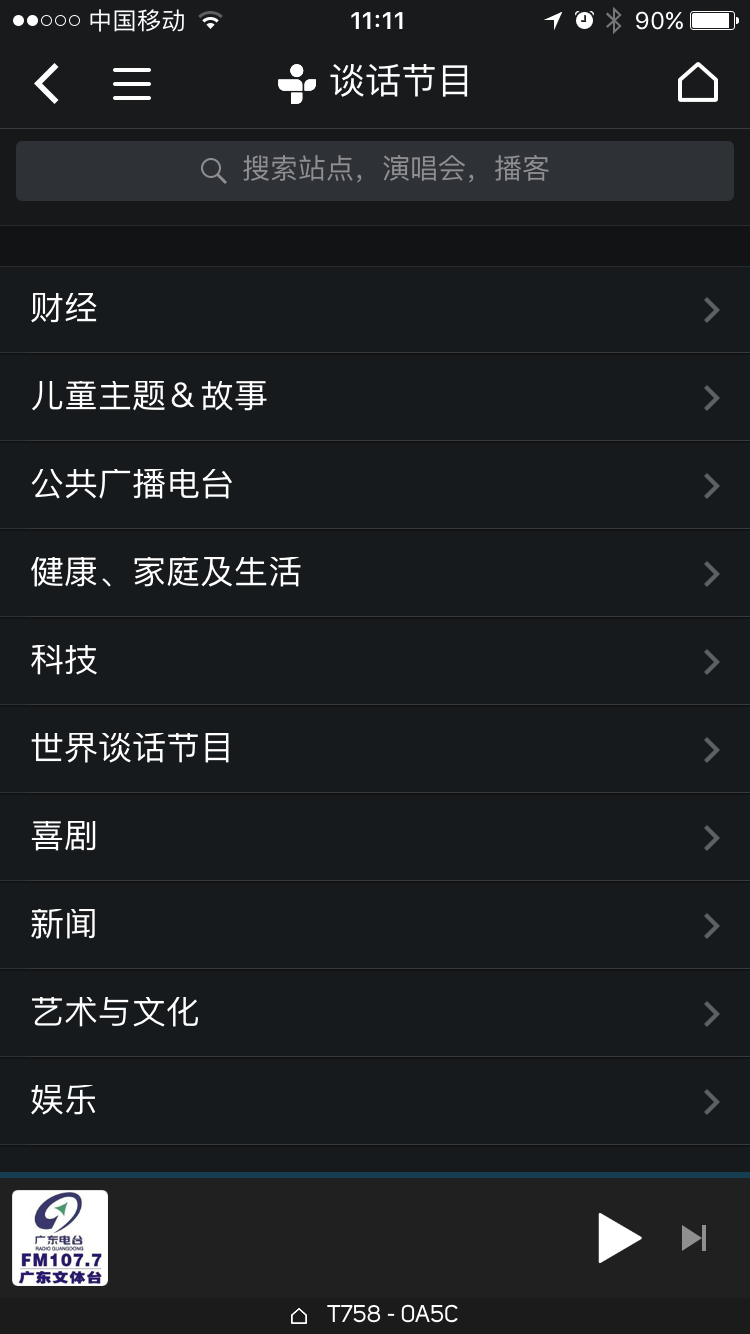
Task: Open the 娱乐 category
Action: (x=375, y=1101)
